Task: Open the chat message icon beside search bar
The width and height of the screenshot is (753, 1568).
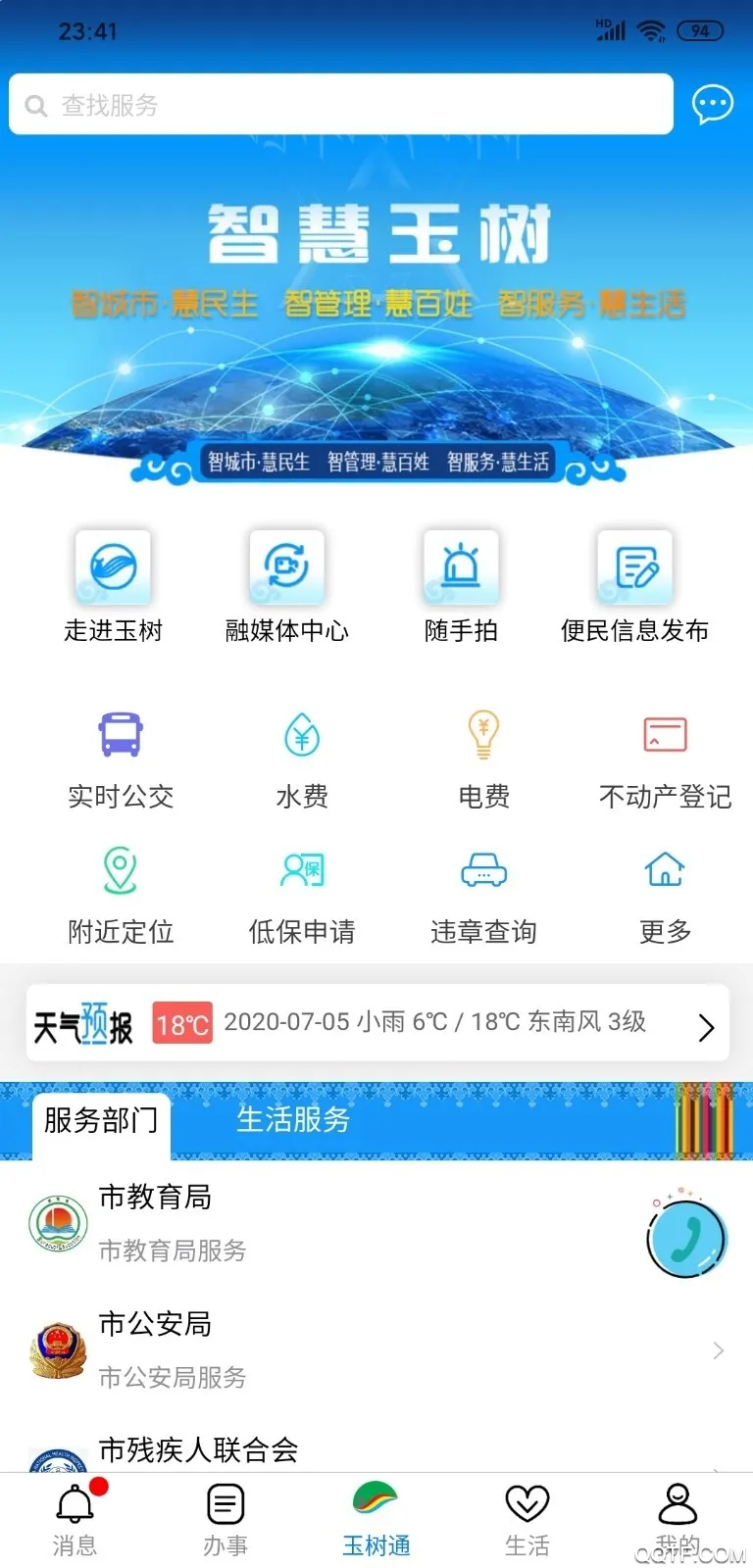Action: click(x=713, y=103)
